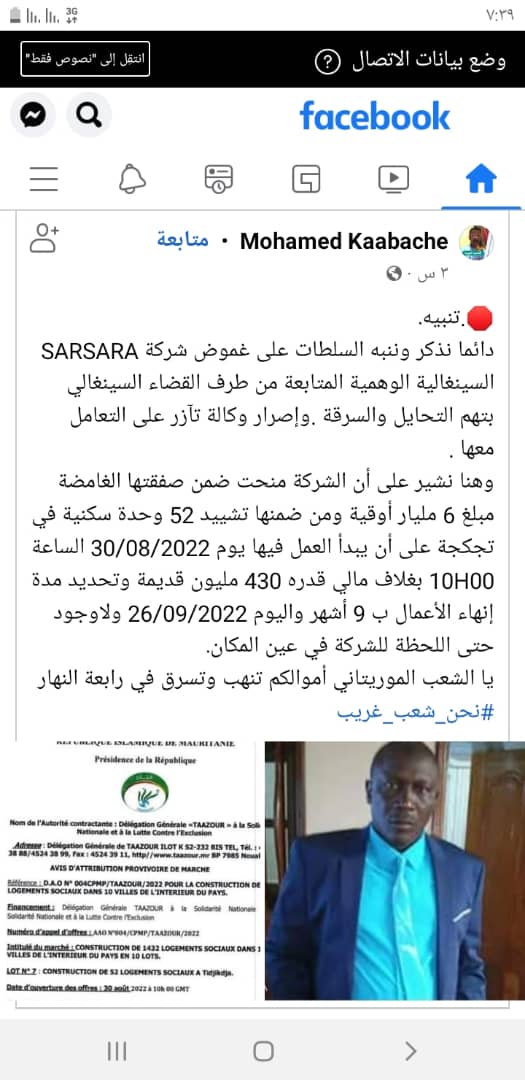Tap the system home button

coord(263,1050)
